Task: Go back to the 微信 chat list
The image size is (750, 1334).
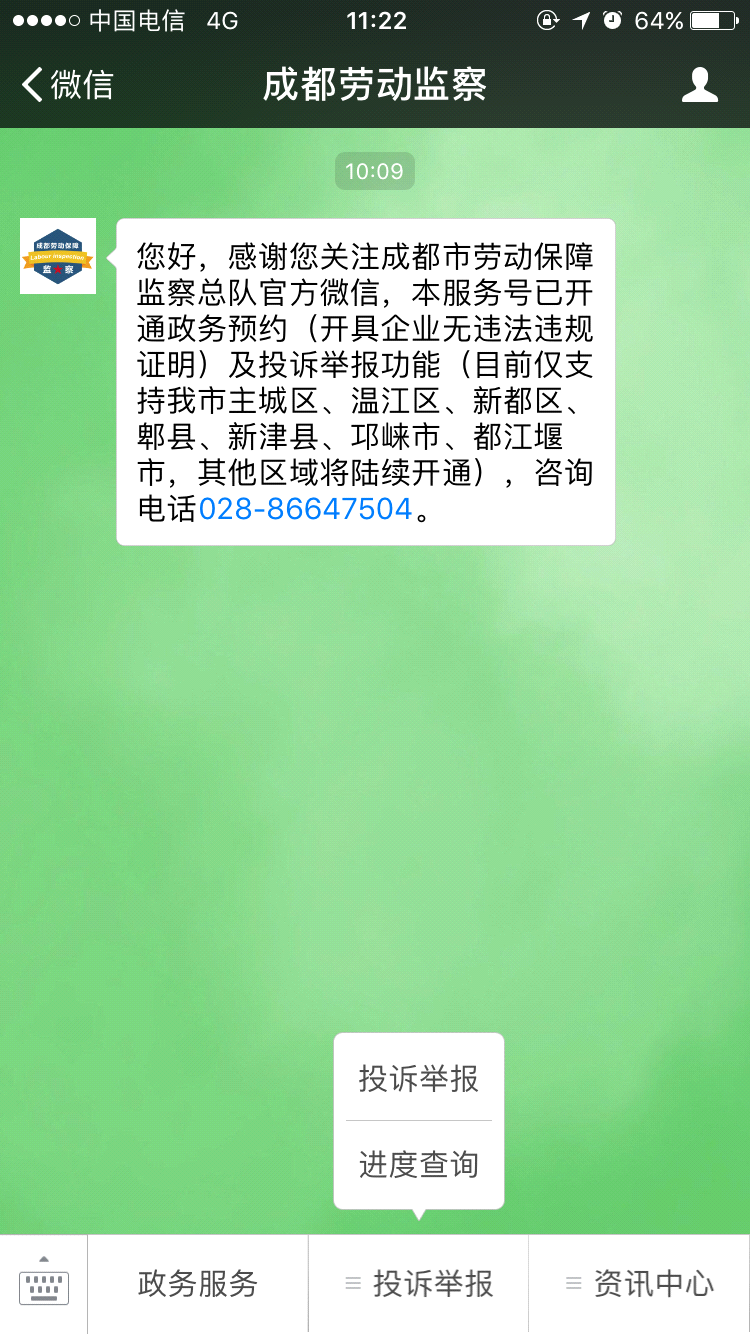Action: point(67,85)
